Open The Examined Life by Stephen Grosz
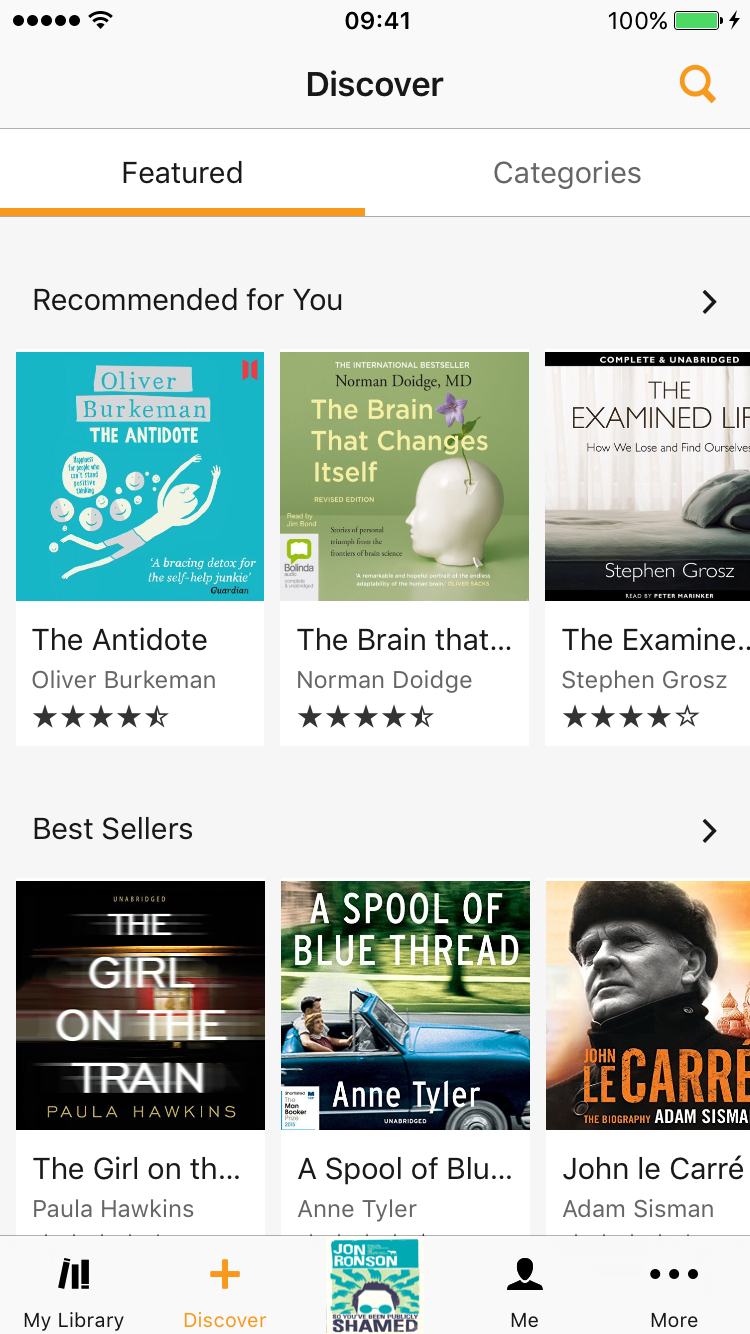The width and height of the screenshot is (750, 1334). [x=647, y=548]
